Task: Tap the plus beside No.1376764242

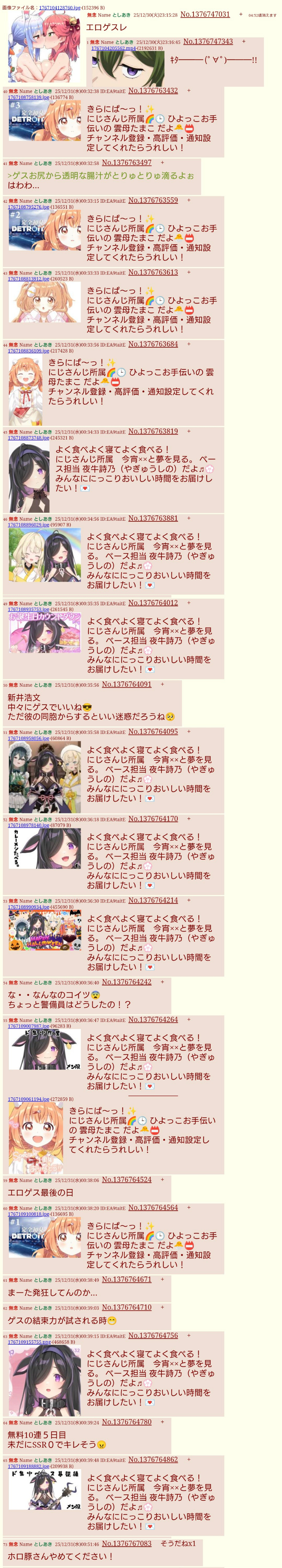Action: click(162, 982)
